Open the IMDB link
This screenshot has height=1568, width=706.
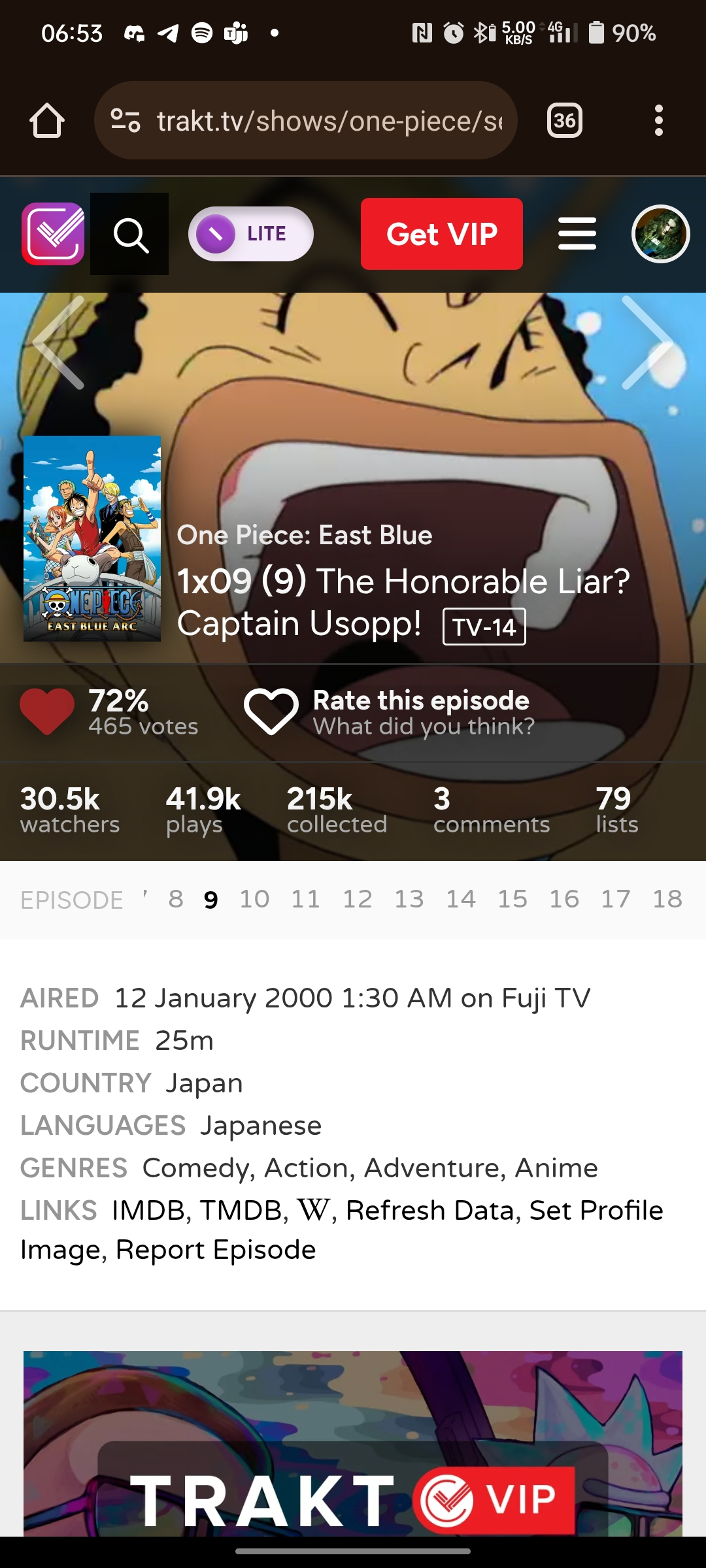[x=148, y=1211]
